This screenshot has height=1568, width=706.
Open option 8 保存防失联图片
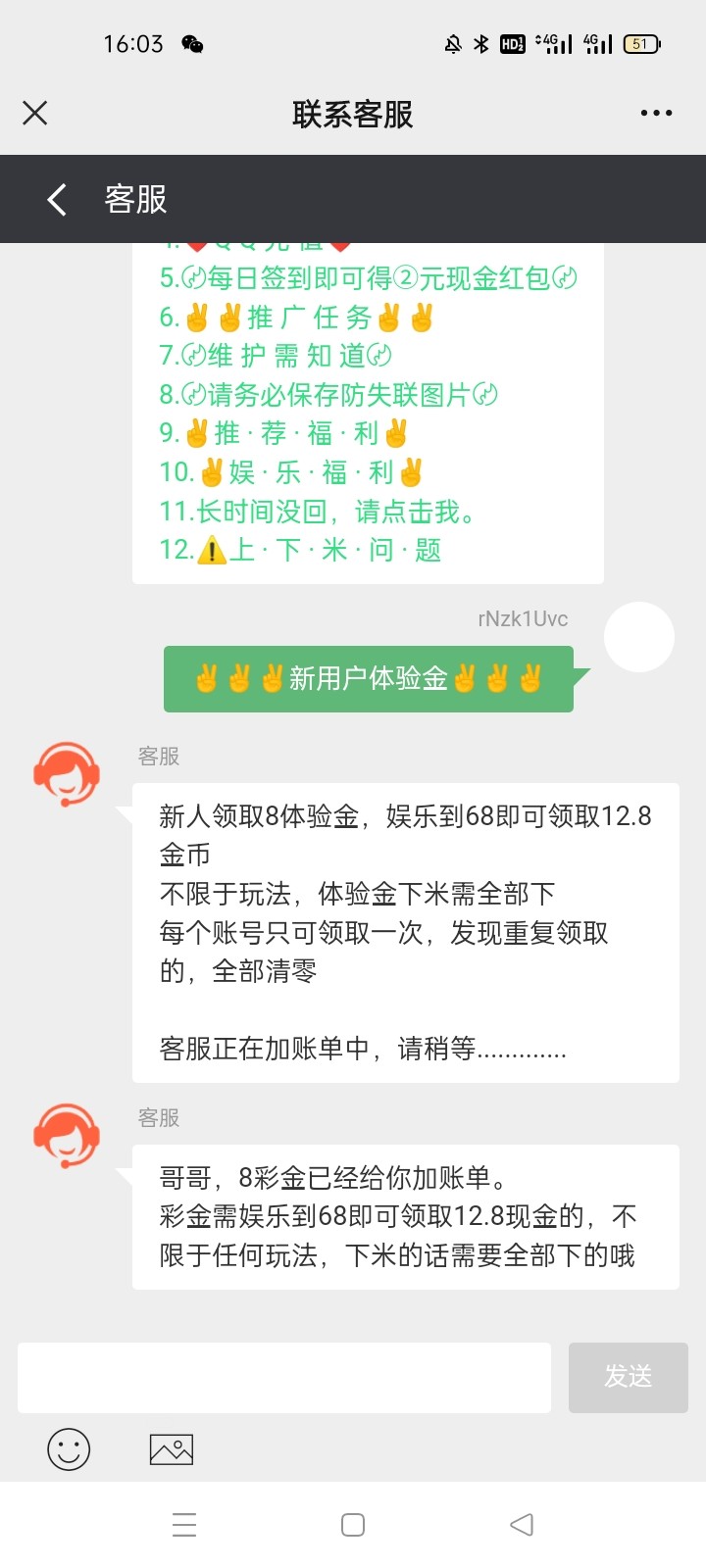(328, 395)
